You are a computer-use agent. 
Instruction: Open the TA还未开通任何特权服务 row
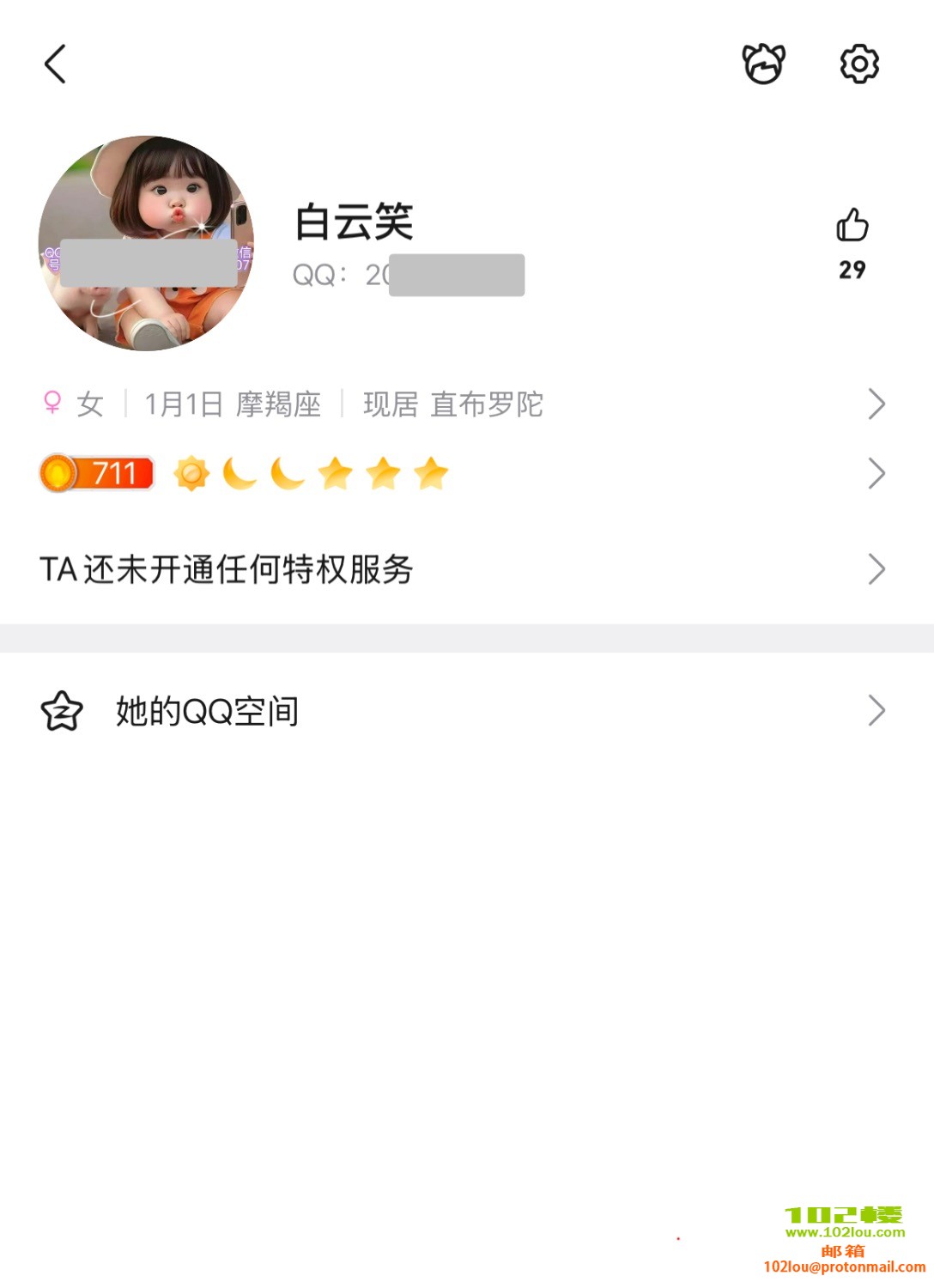click(x=464, y=569)
